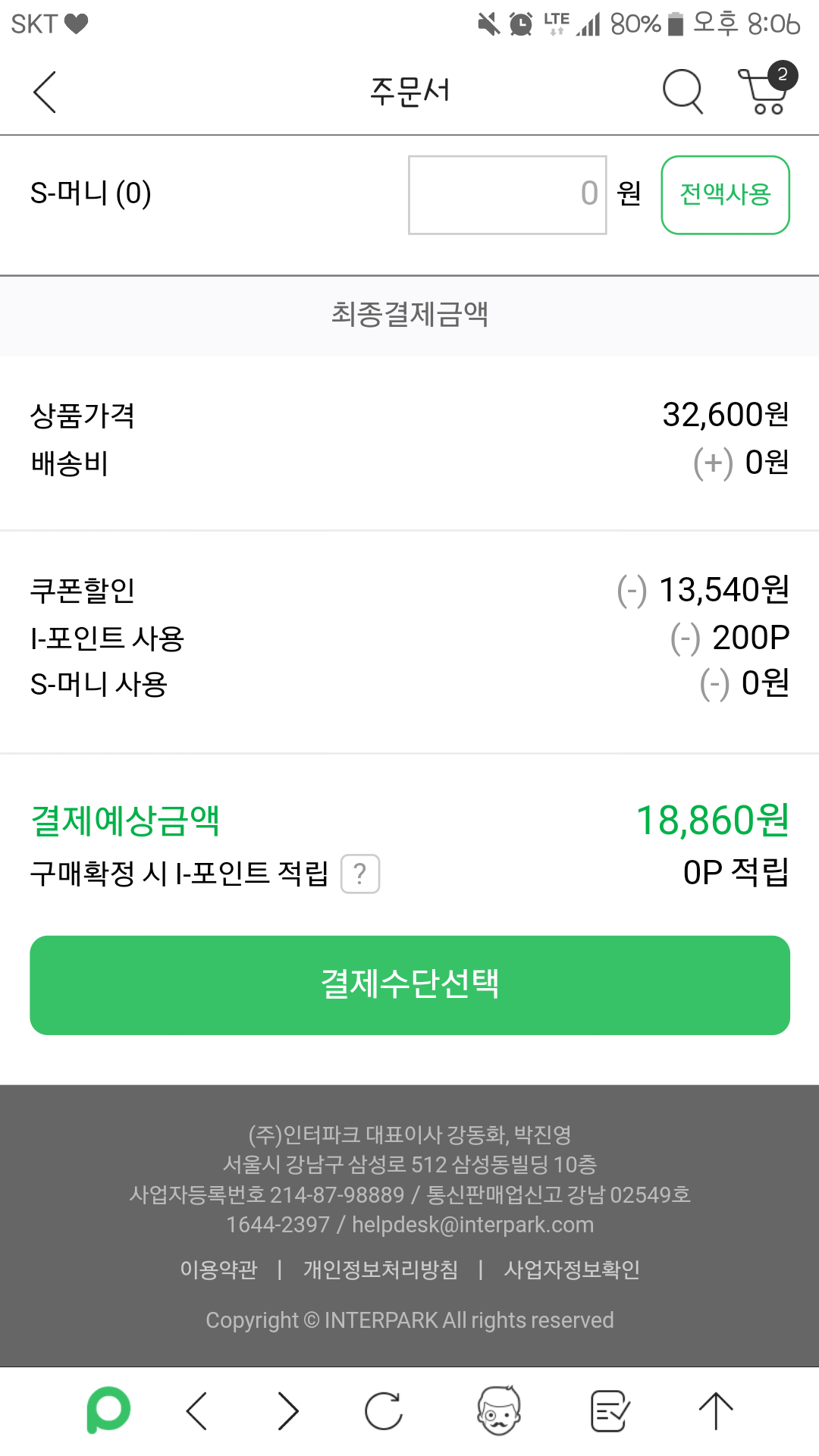The width and height of the screenshot is (819, 1456).
Task: Open the checklist note icon in bottom toolbar
Action: click(x=610, y=1411)
